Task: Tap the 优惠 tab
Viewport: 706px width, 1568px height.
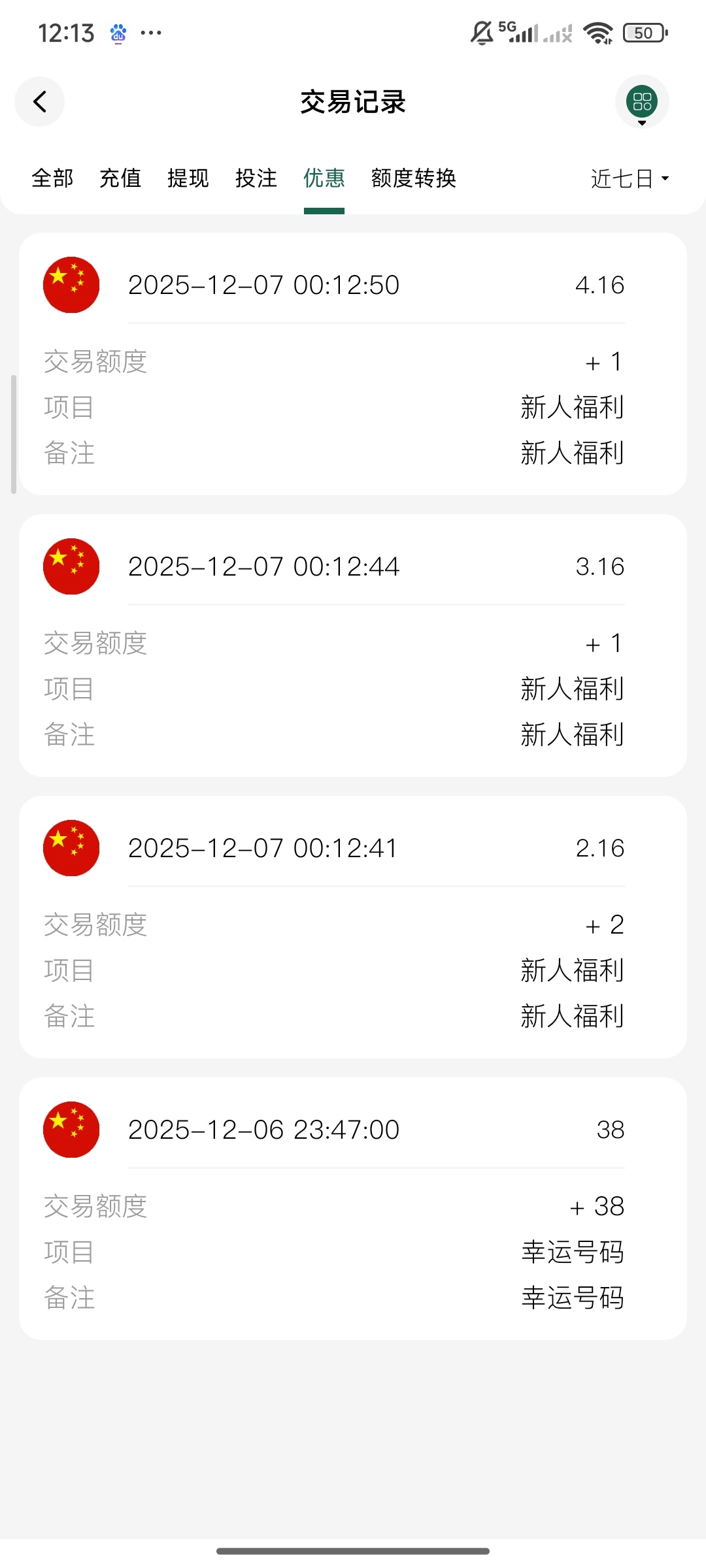Action: click(324, 178)
